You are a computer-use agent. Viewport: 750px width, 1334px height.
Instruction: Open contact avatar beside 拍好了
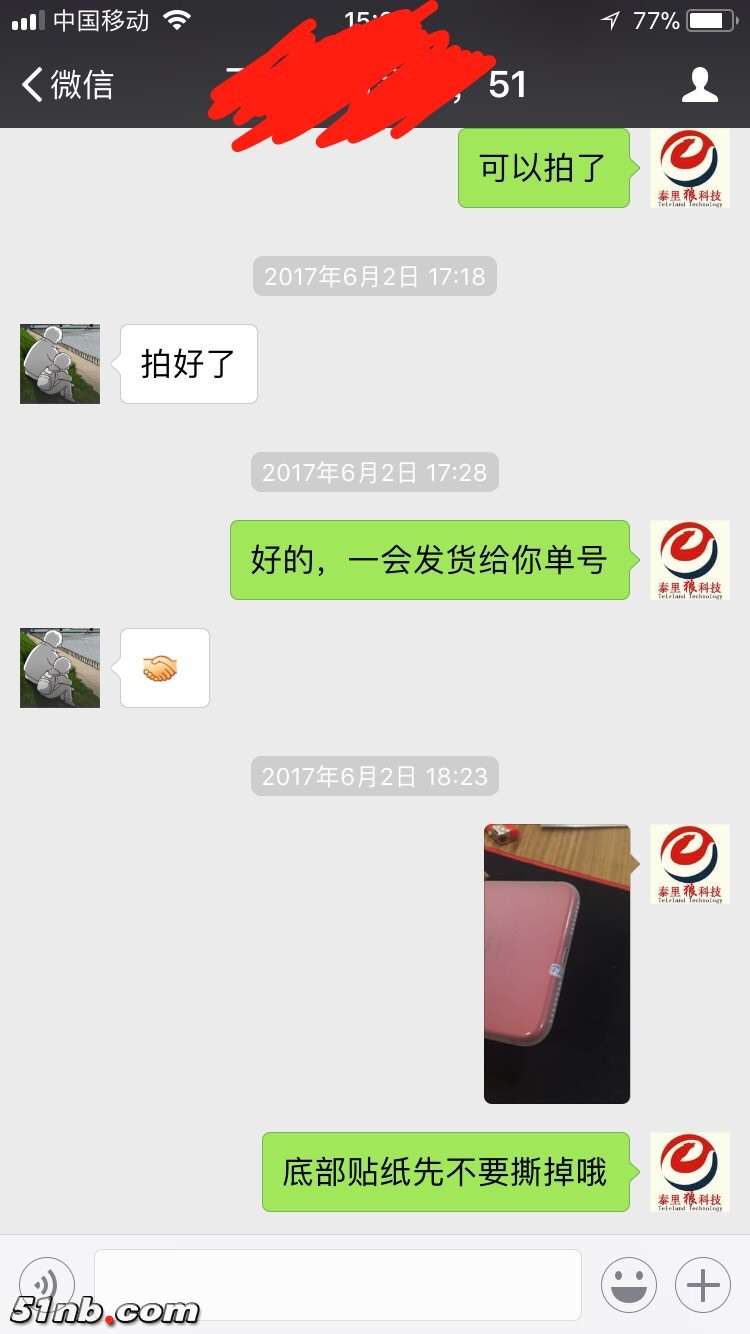pos(60,364)
